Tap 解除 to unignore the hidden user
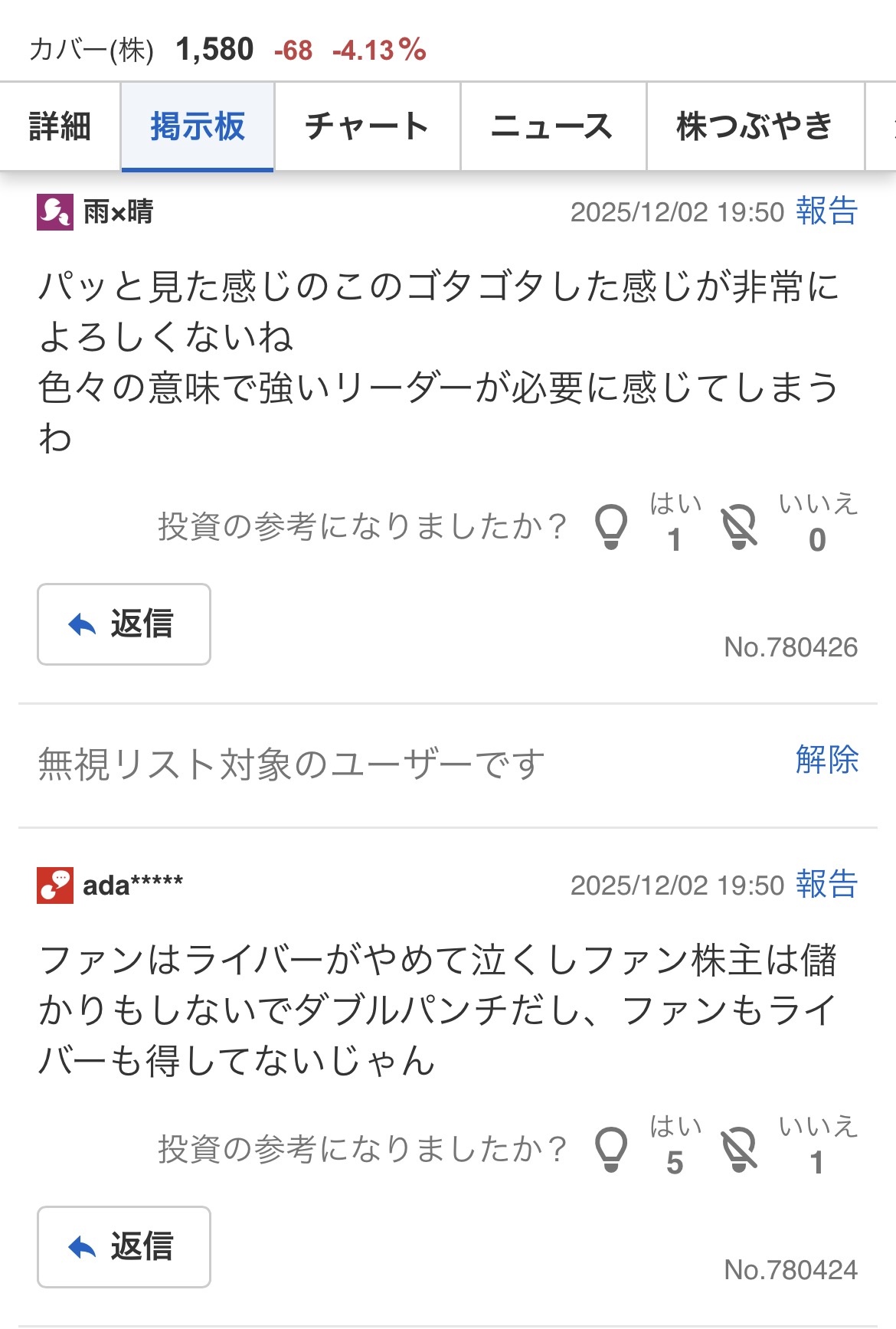Viewport: 896px width, 1329px height. tap(826, 760)
